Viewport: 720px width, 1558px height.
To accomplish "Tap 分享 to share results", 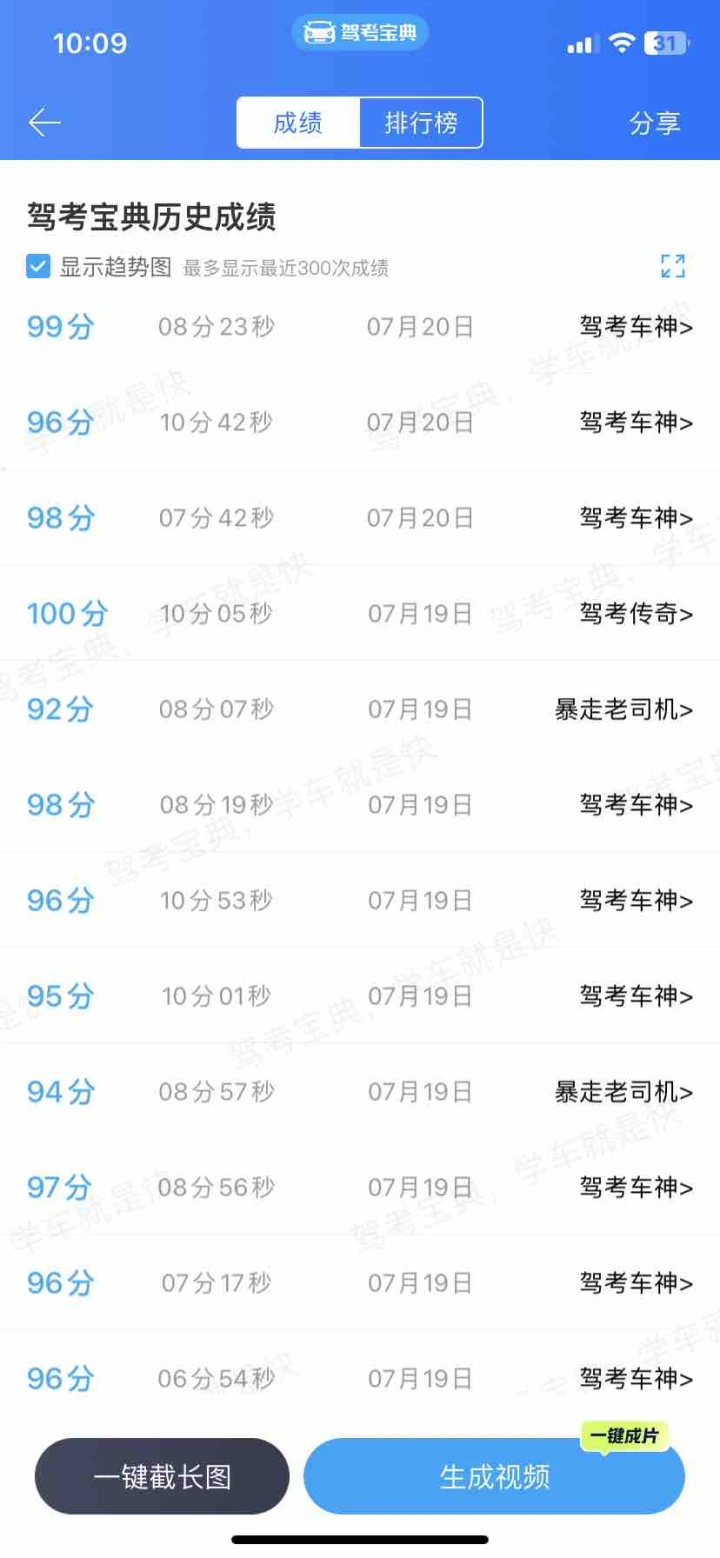I will (655, 123).
